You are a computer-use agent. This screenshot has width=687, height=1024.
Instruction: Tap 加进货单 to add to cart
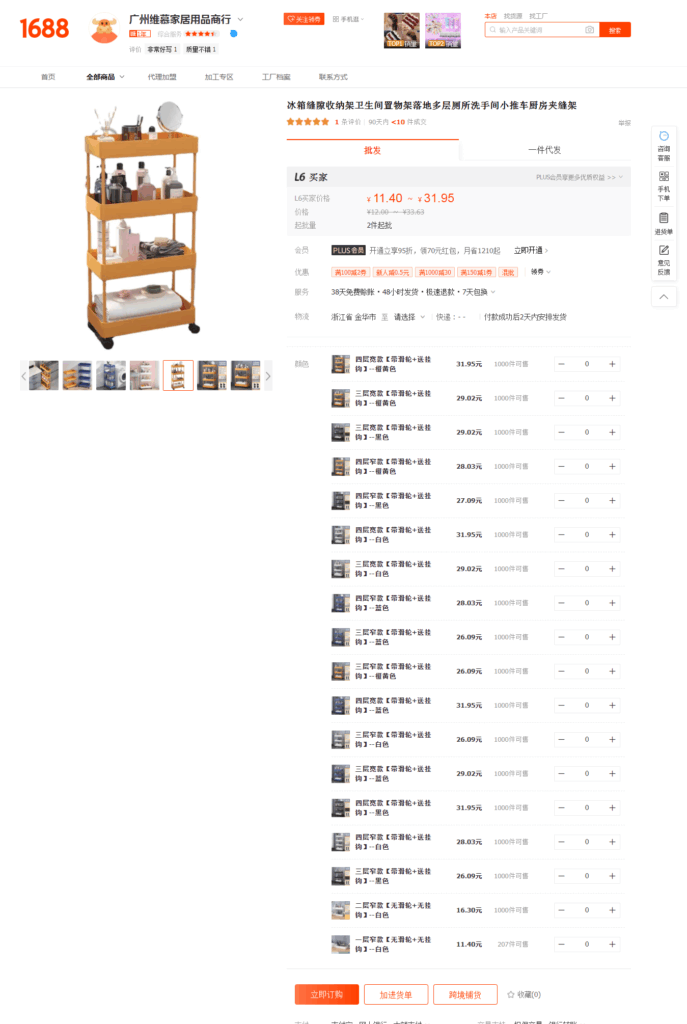396,994
